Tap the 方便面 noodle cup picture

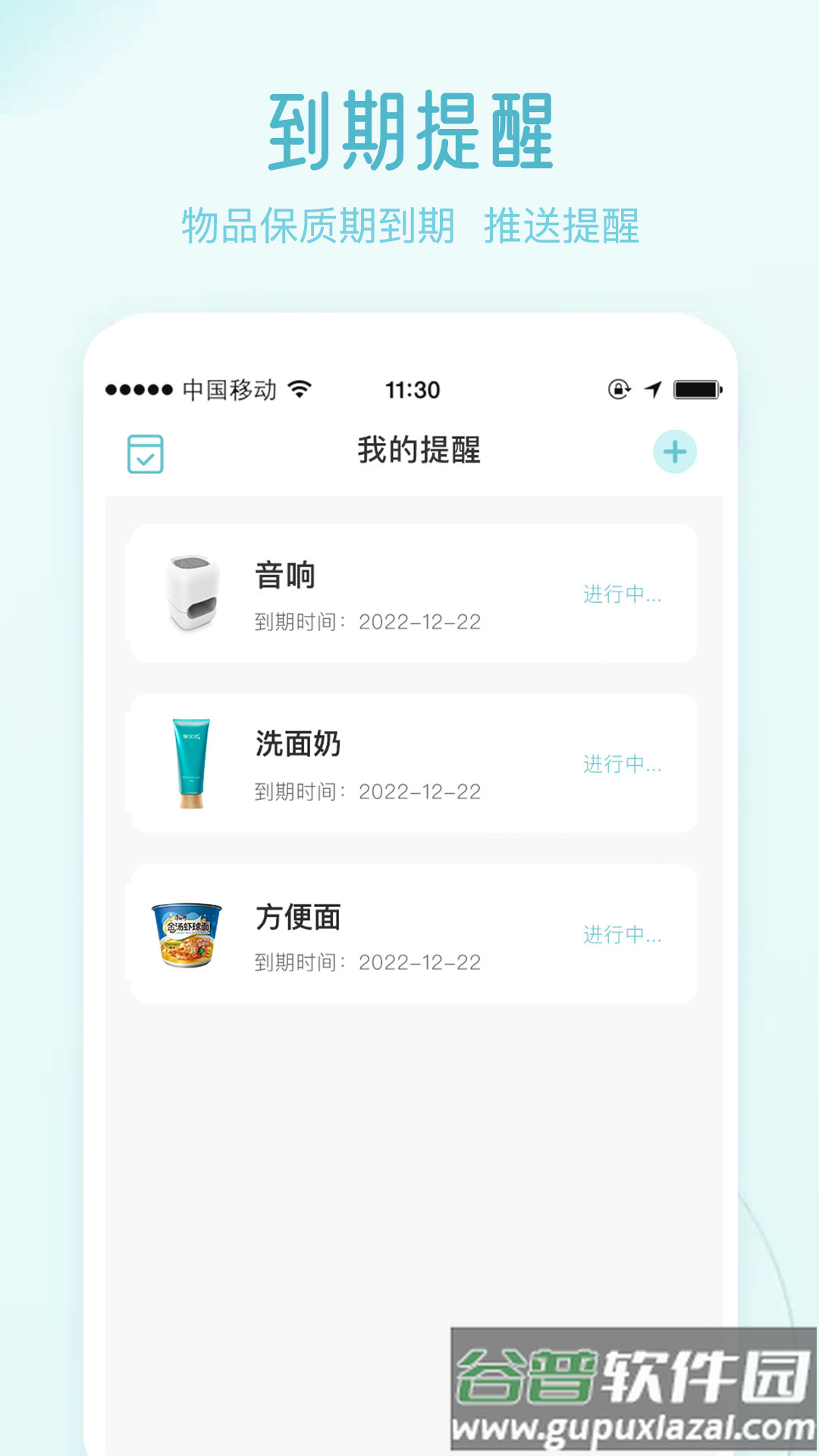[187, 937]
